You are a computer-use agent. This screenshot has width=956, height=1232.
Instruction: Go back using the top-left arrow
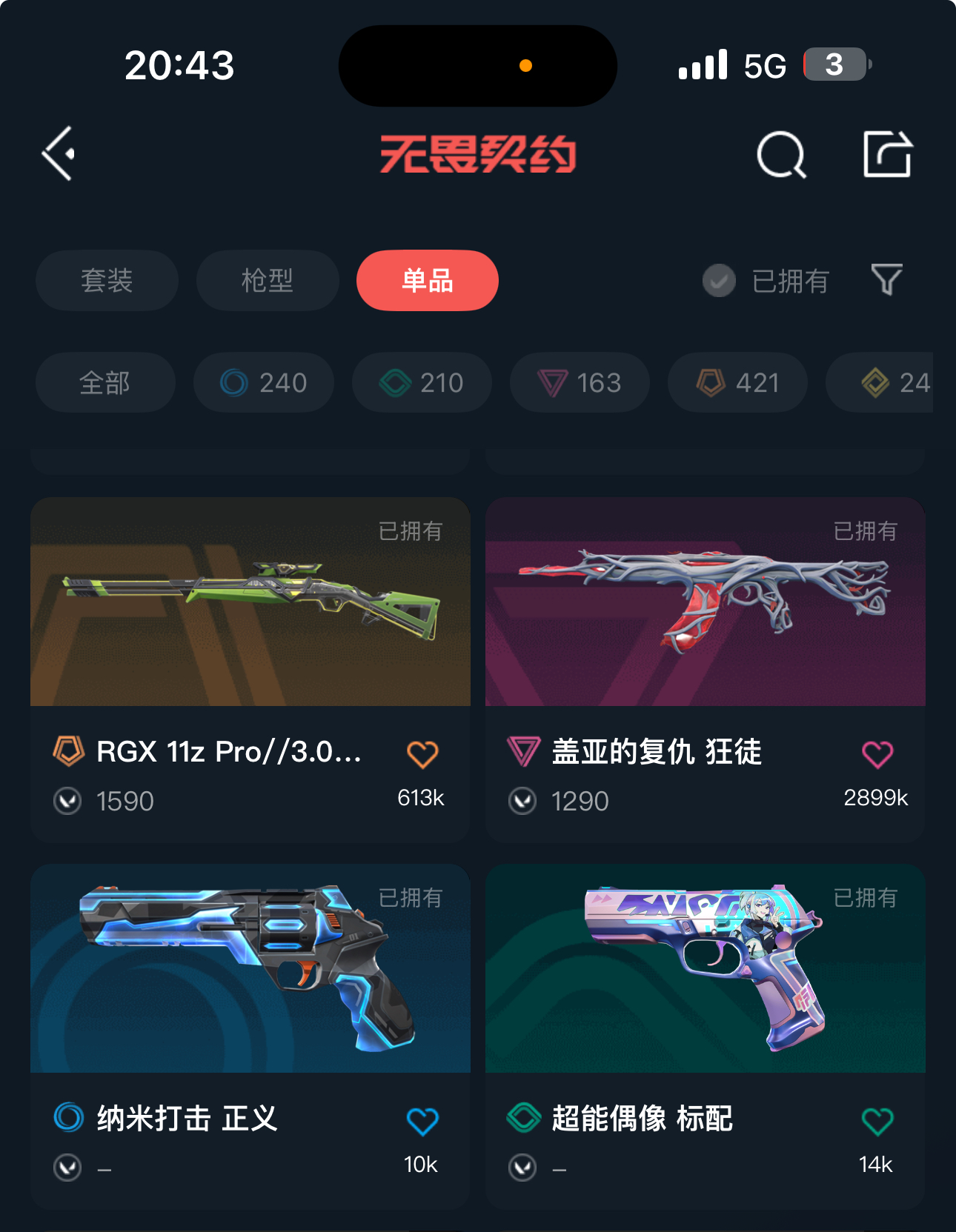pos(59,153)
